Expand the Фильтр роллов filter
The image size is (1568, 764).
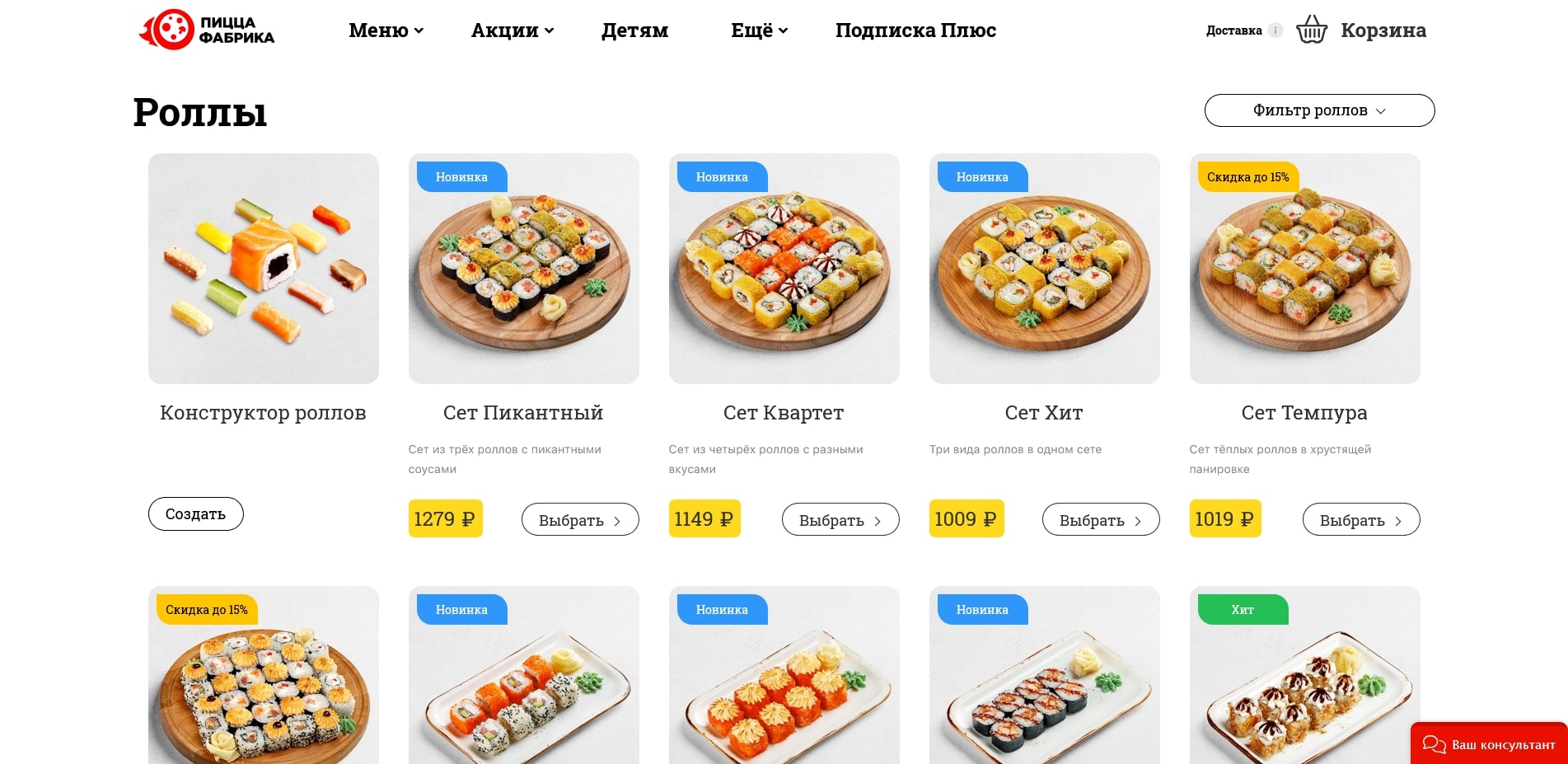tap(1319, 110)
